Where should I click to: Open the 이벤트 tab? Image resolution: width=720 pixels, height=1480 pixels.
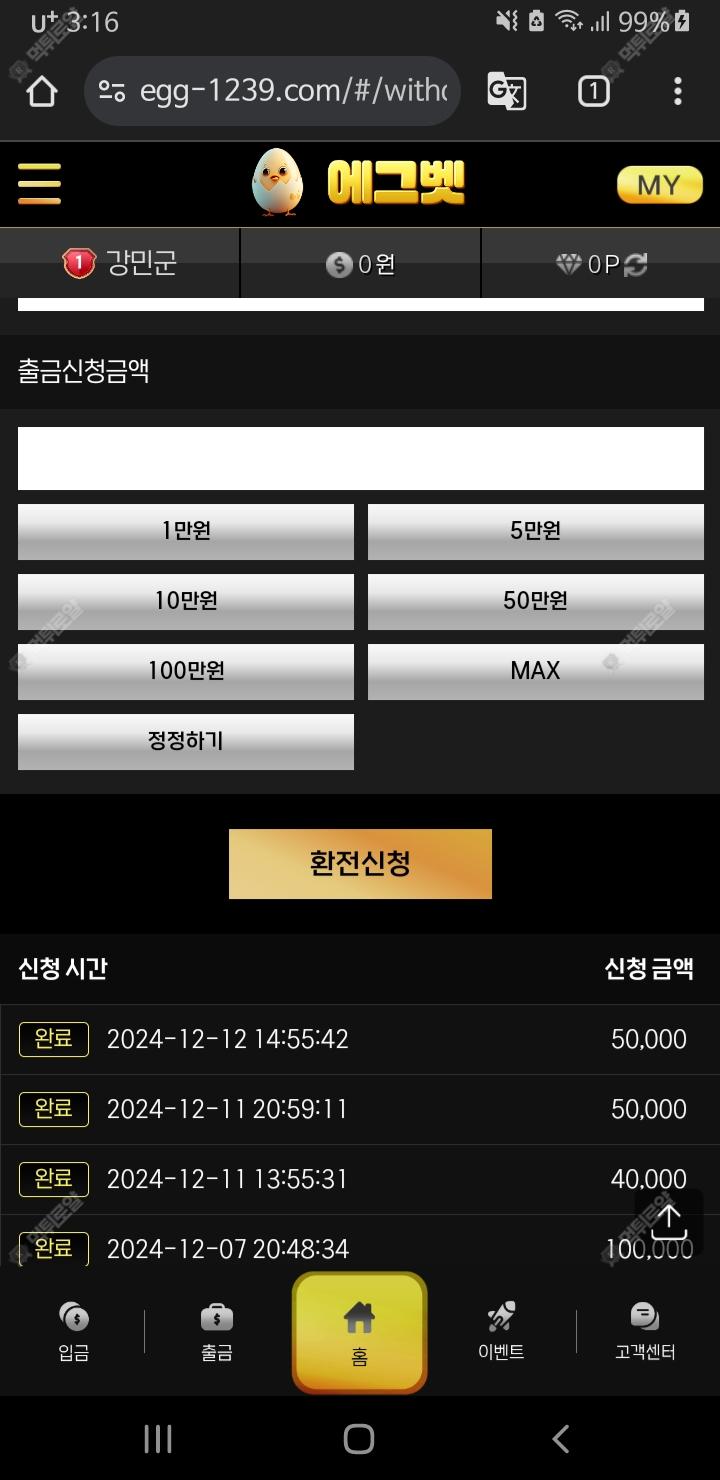502,1332
